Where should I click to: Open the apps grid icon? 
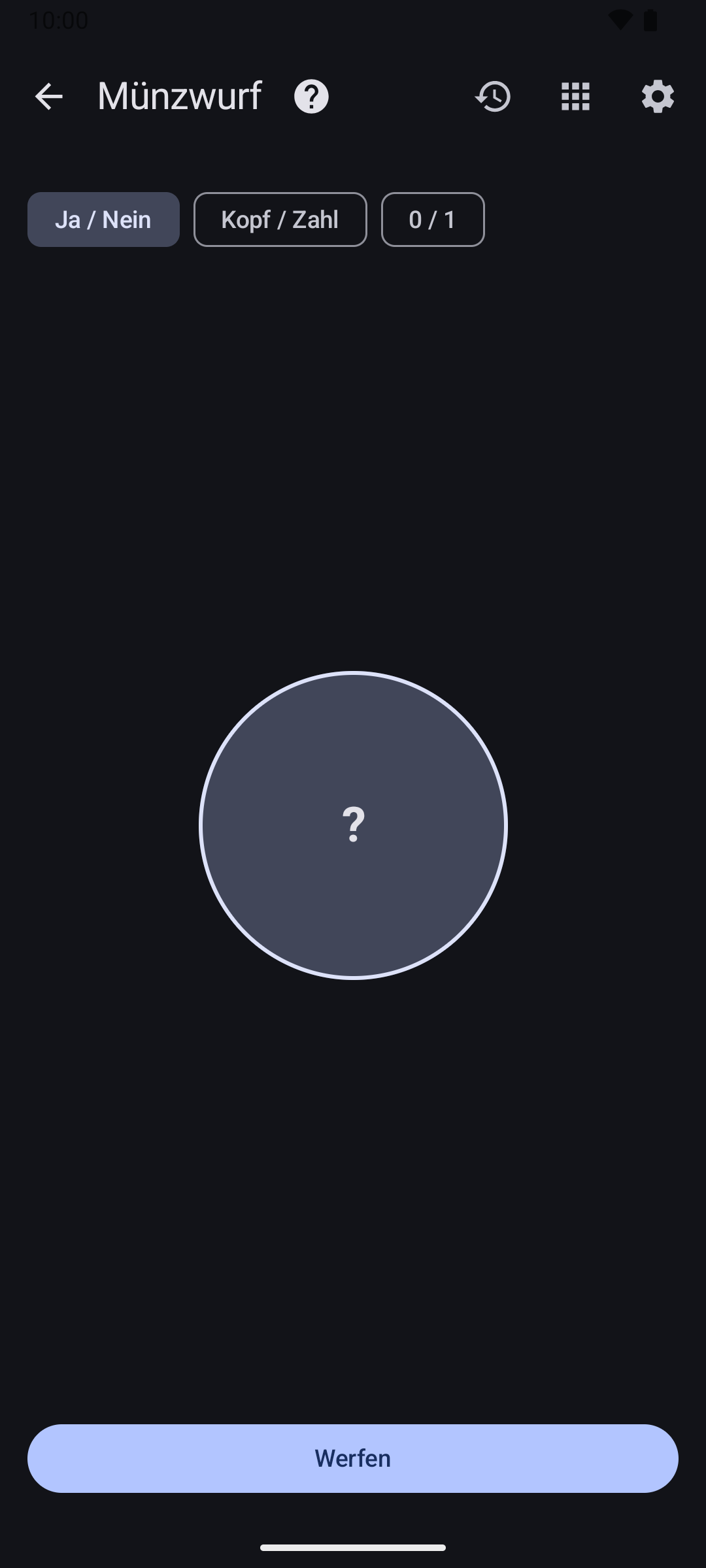click(575, 97)
